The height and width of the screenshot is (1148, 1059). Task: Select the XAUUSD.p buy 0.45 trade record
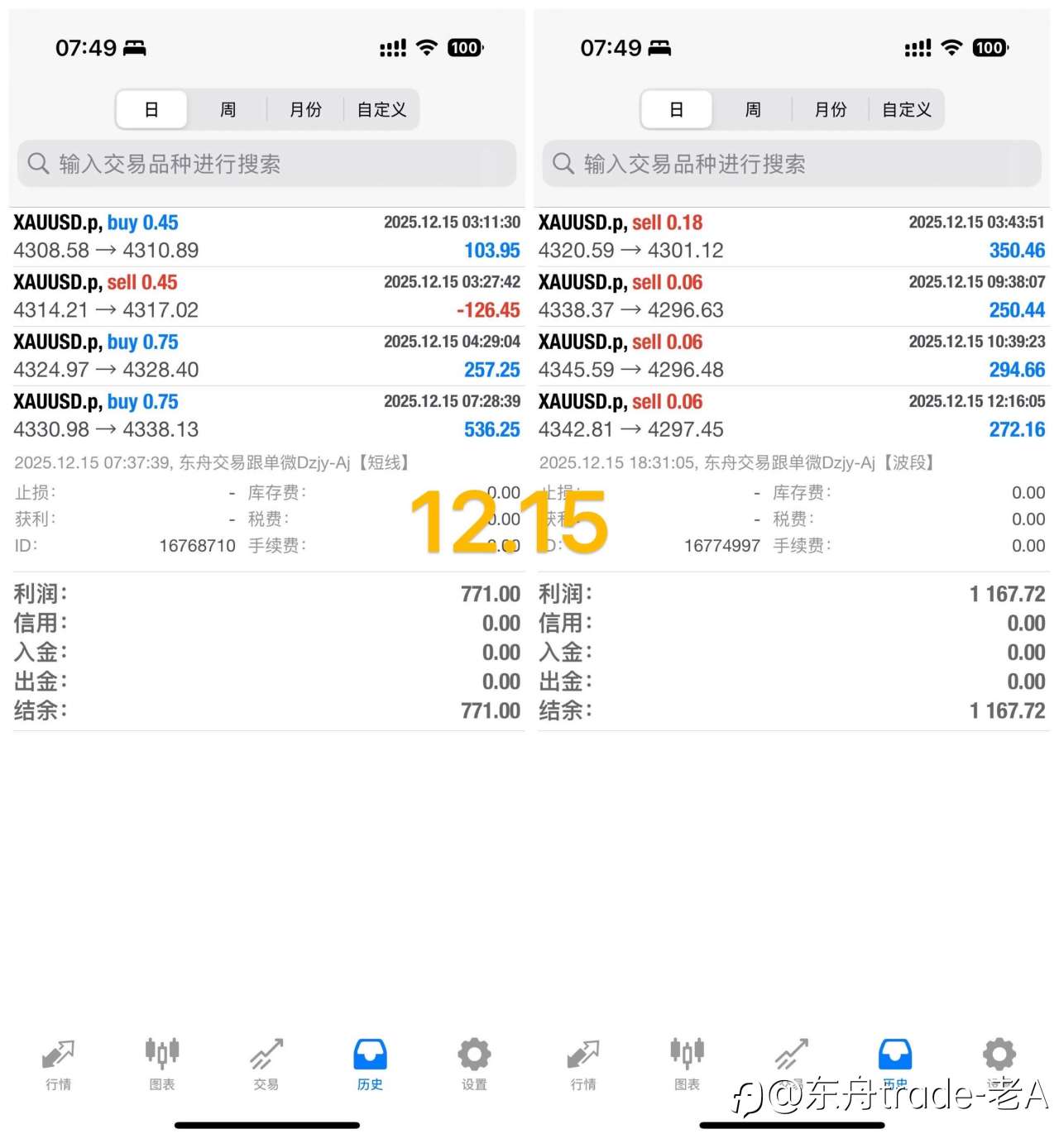point(265,236)
